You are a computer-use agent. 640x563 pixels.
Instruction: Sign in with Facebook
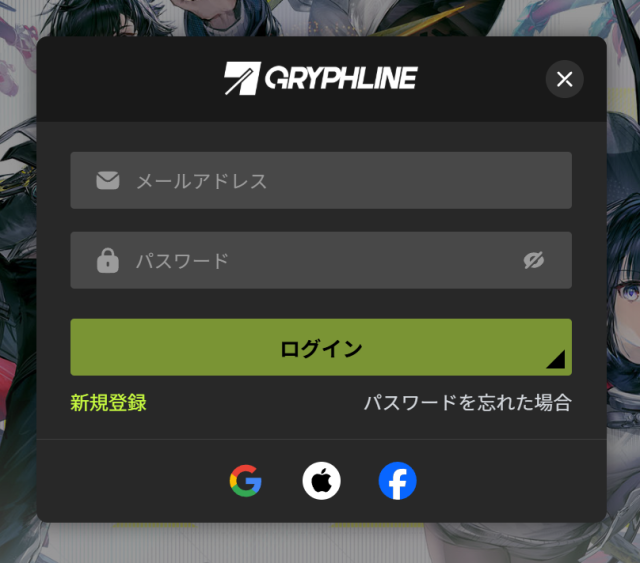click(x=397, y=482)
